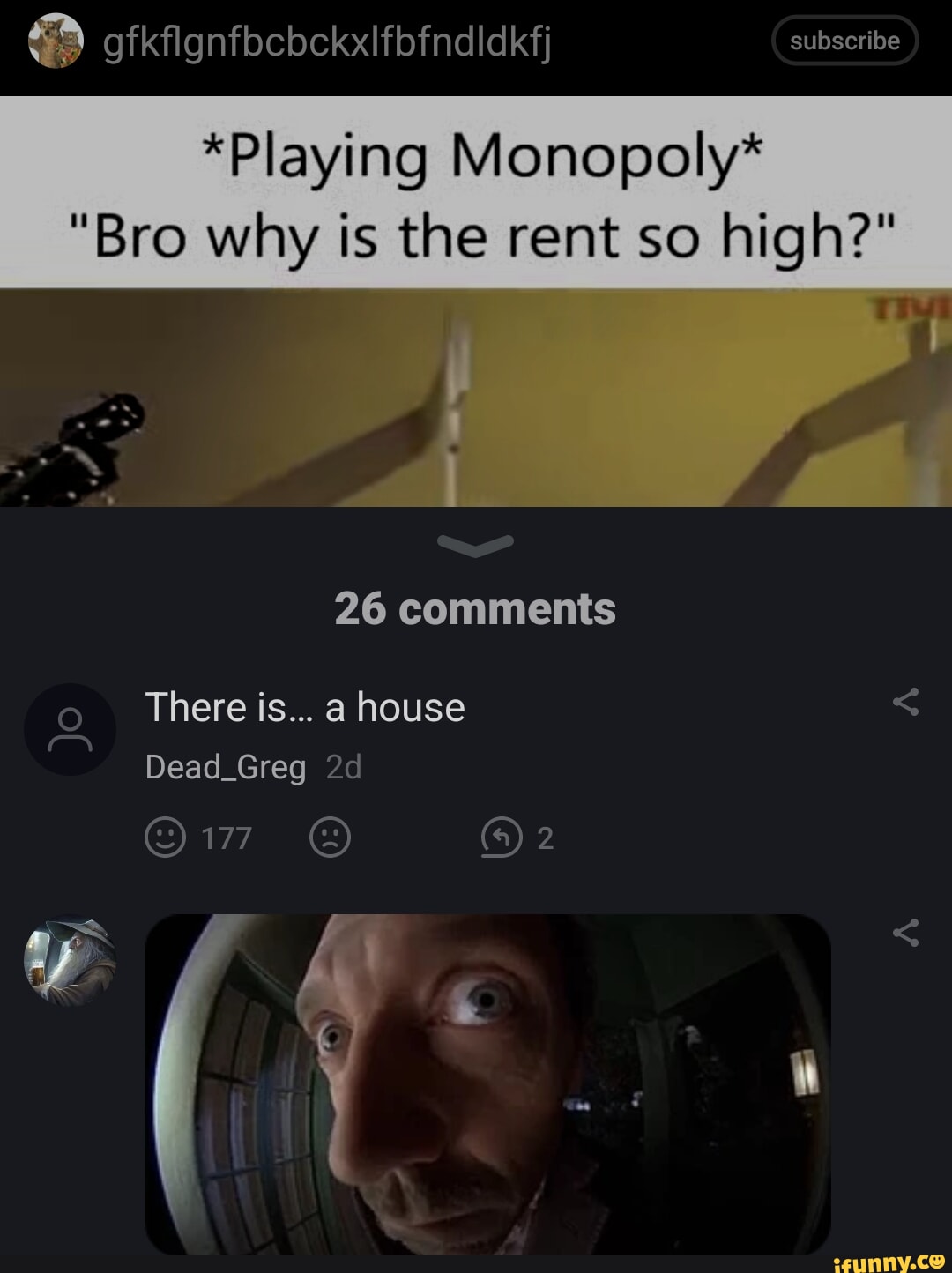Expand the 26 comments section
This screenshot has width=952, height=1273.
(476, 607)
